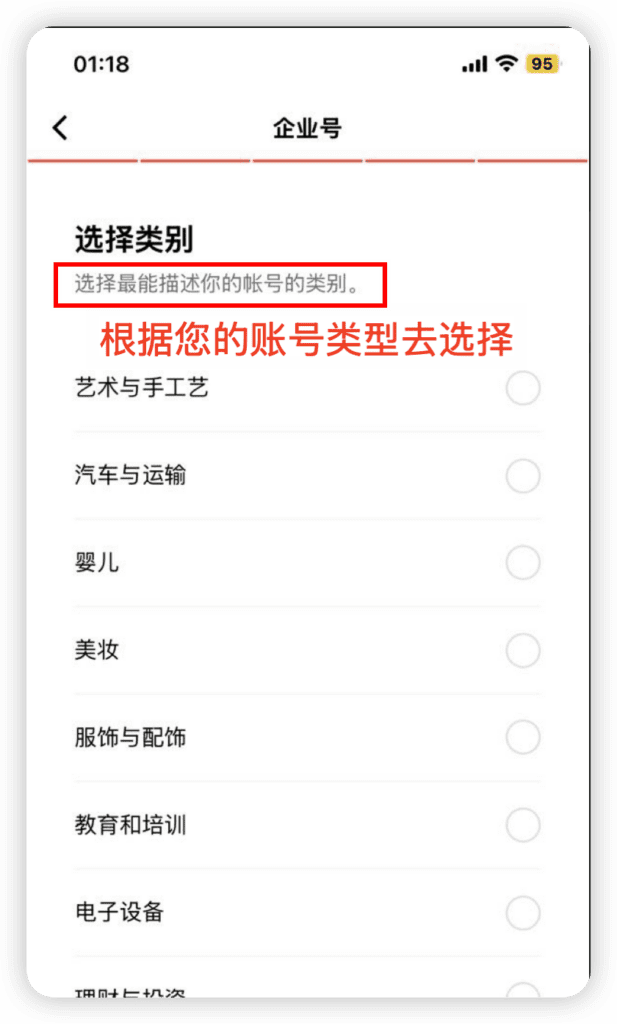Choose 汽车与运输 as the category
617x1024 pixels.
click(x=522, y=476)
